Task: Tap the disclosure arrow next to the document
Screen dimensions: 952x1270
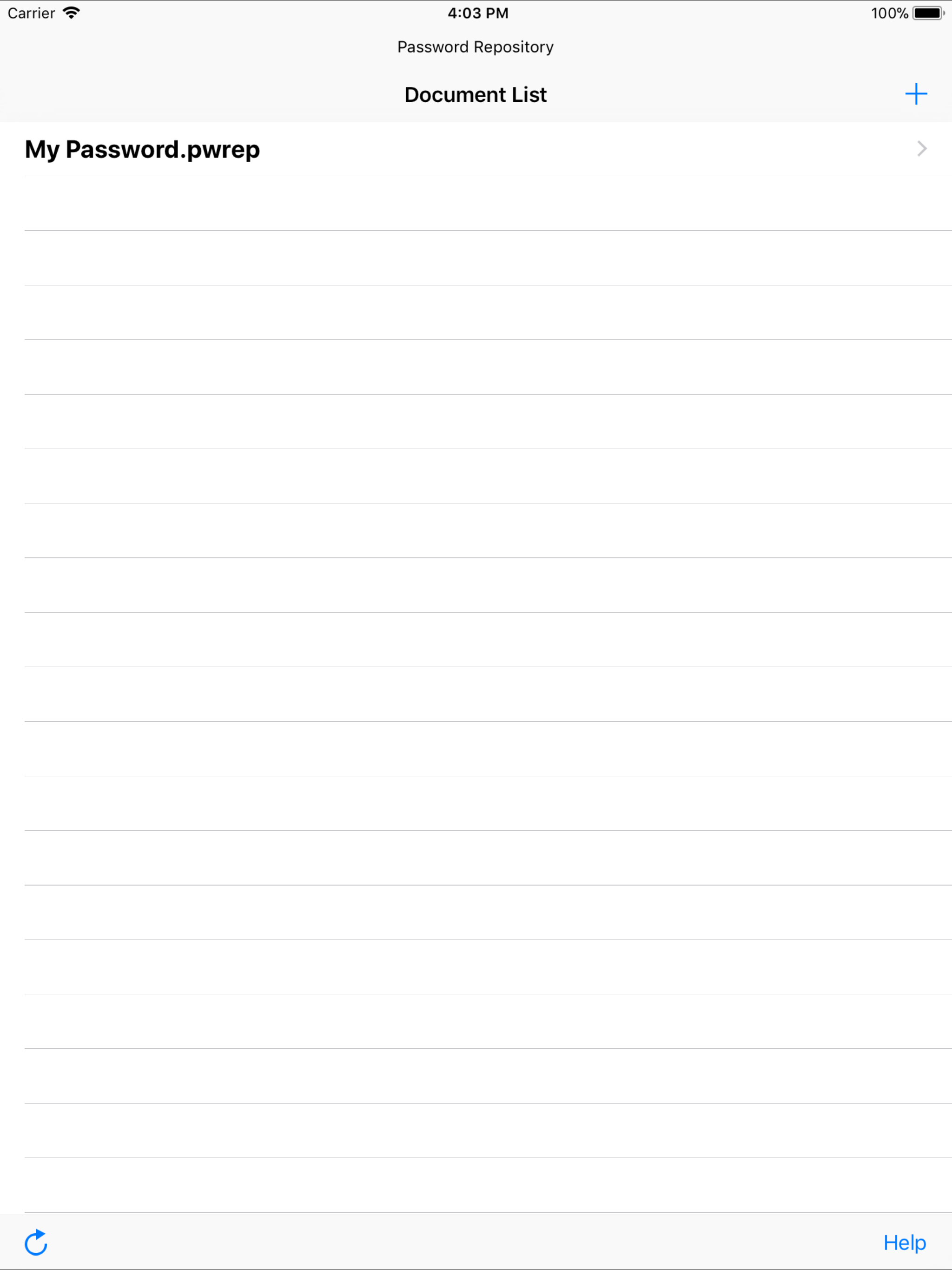Action: (x=922, y=149)
